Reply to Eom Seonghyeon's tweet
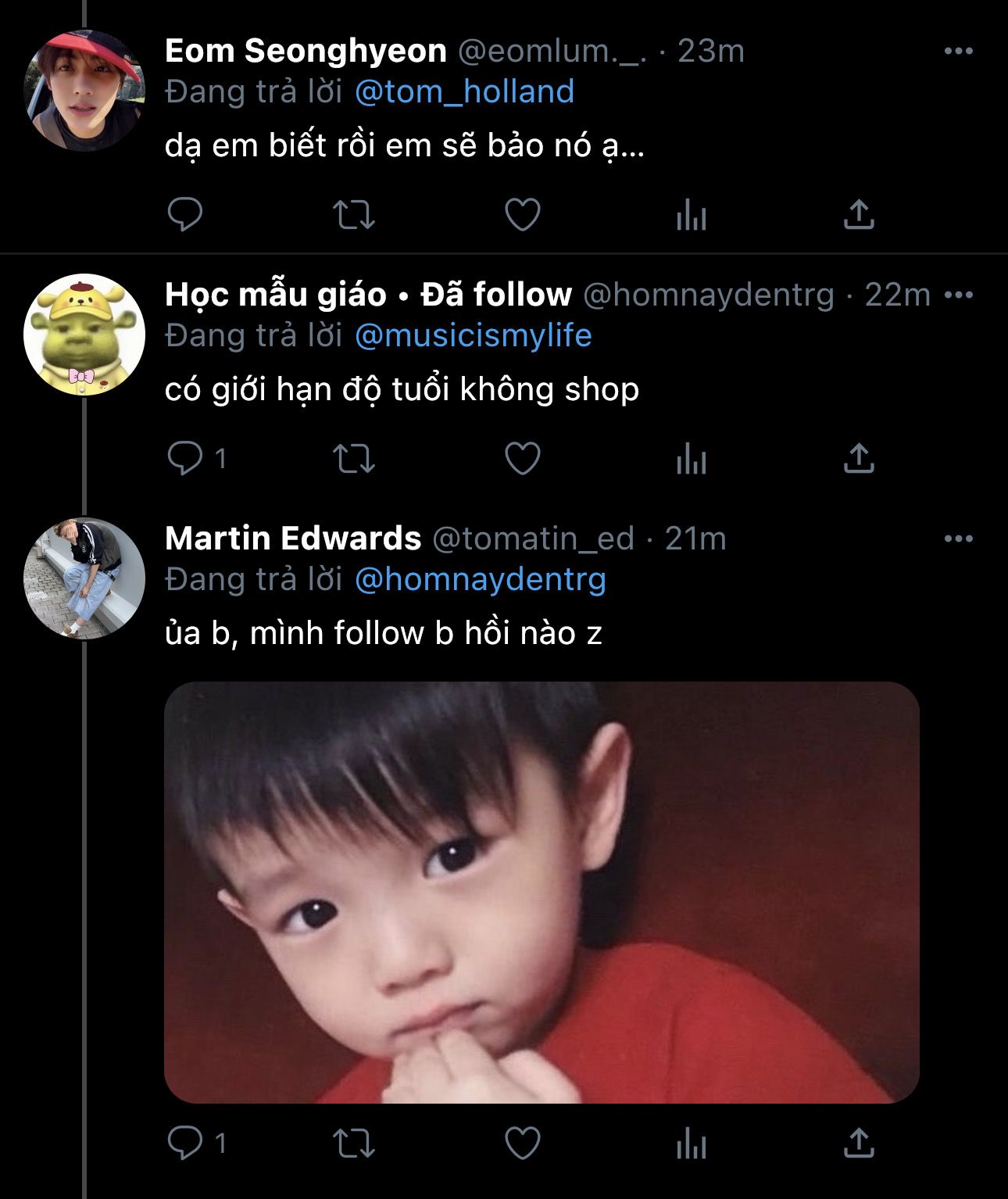This screenshot has width=1008, height=1199. tap(185, 214)
